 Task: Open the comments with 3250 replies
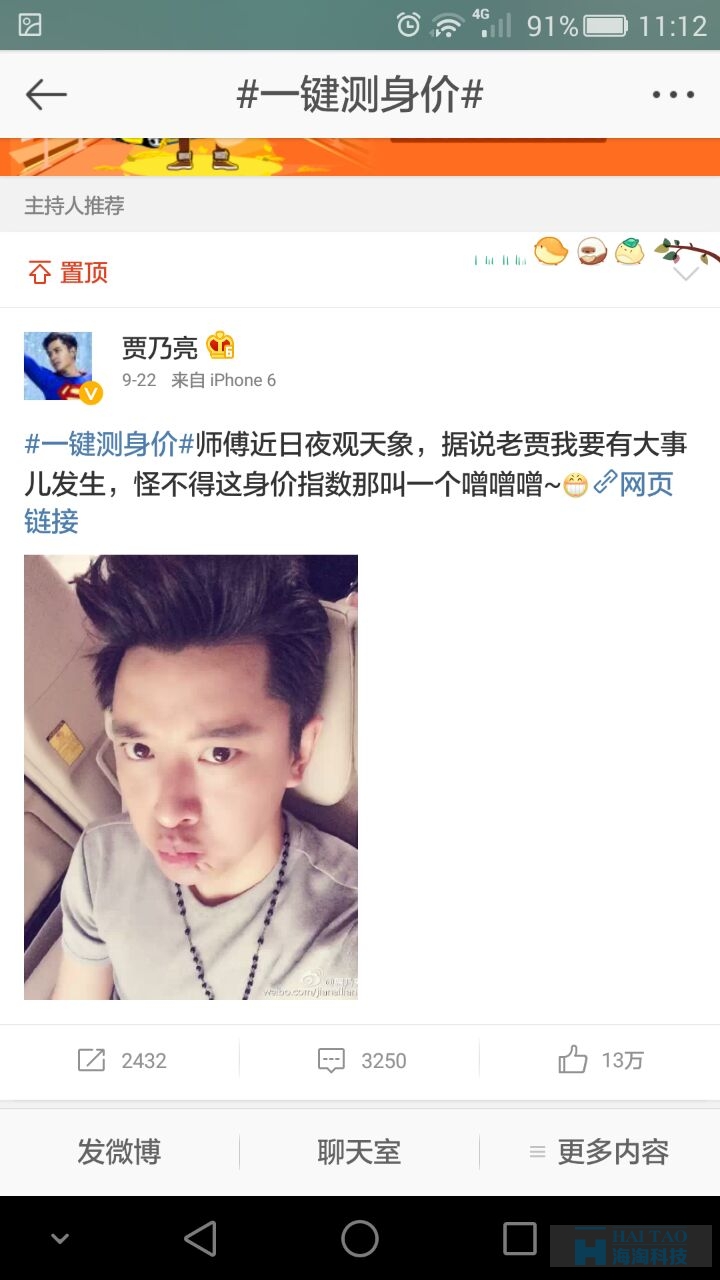point(360,1060)
